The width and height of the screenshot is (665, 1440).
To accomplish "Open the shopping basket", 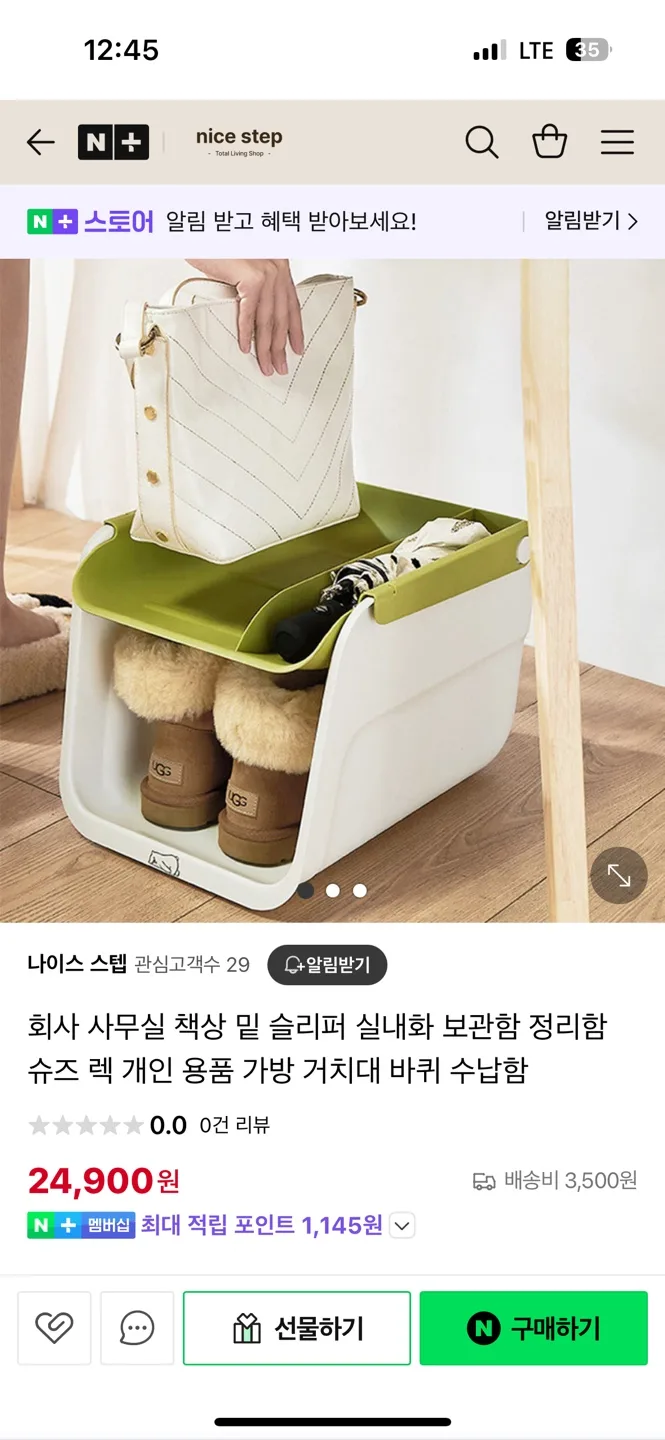I will click(x=549, y=143).
